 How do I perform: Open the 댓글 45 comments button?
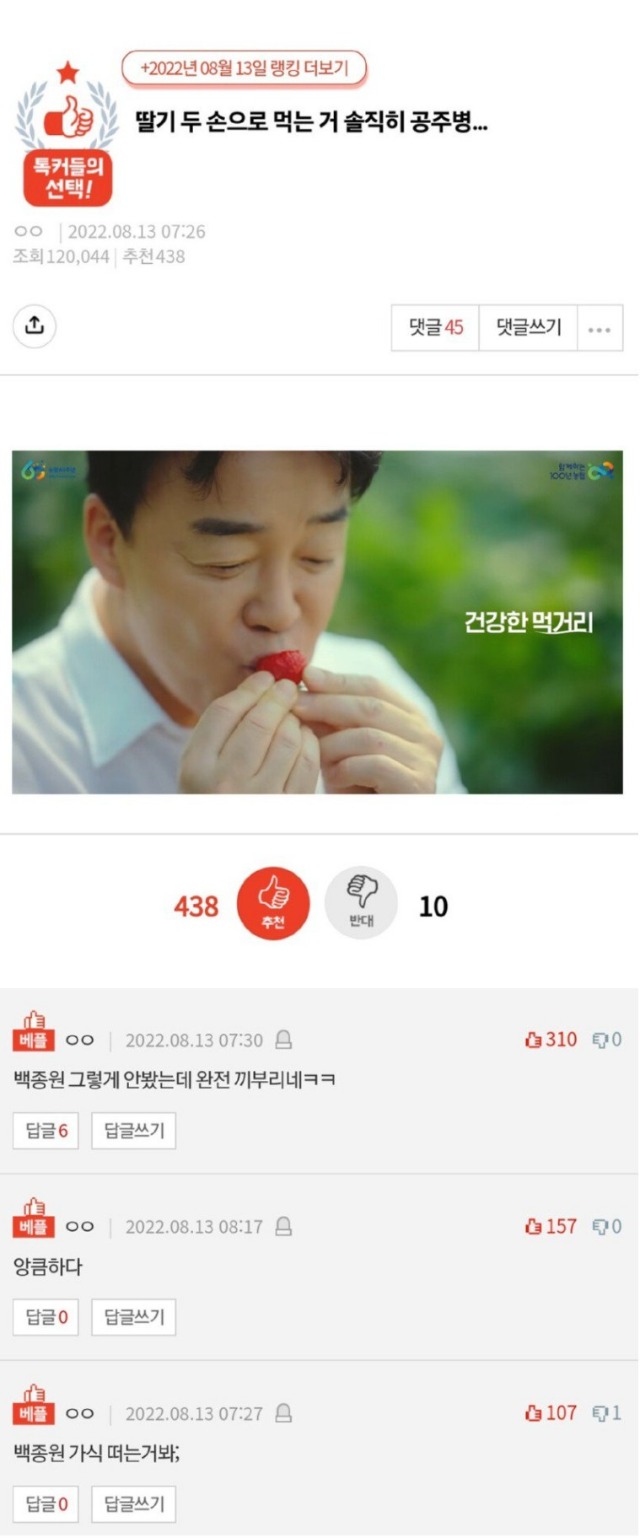(x=435, y=328)
